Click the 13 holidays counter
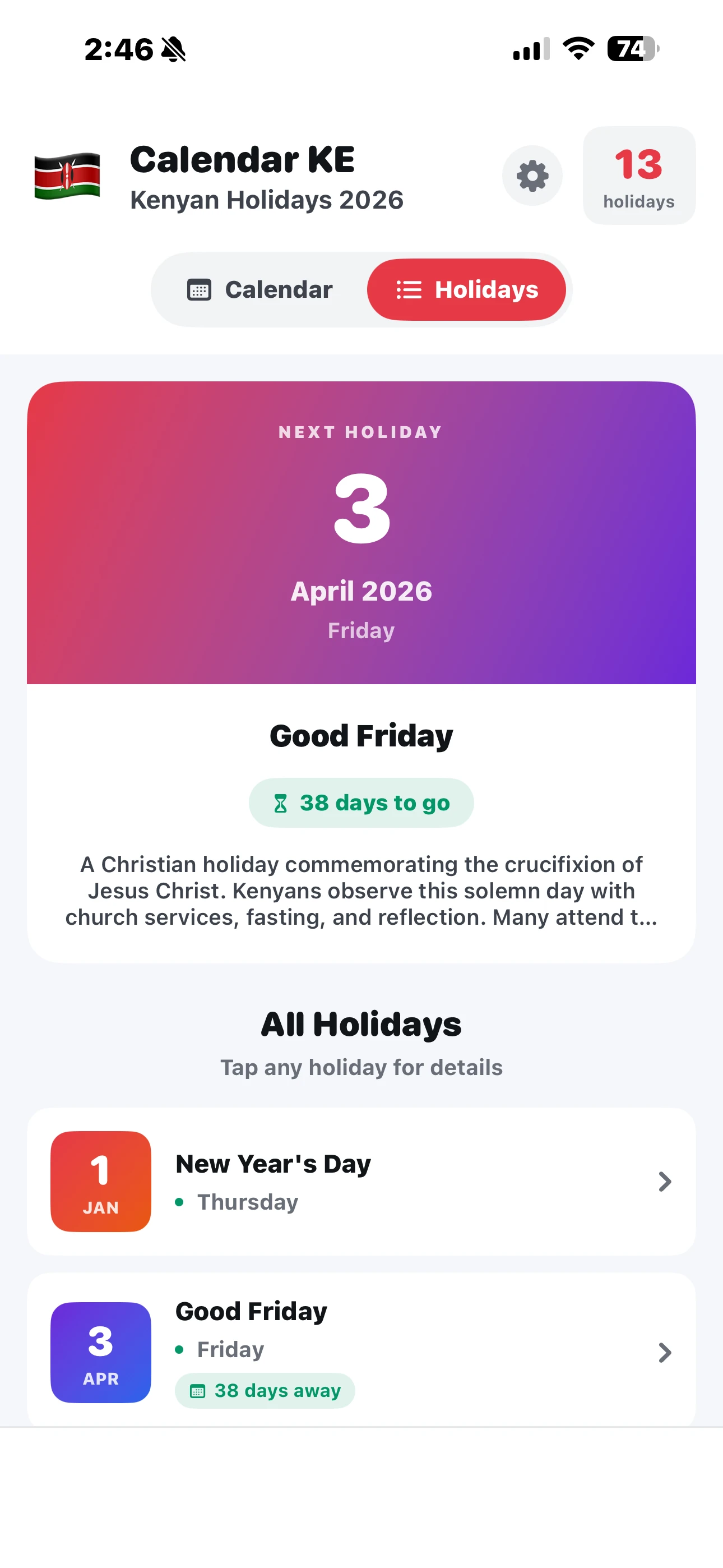The height and width of the screenshot is (1568, 723). coord(638,176)
